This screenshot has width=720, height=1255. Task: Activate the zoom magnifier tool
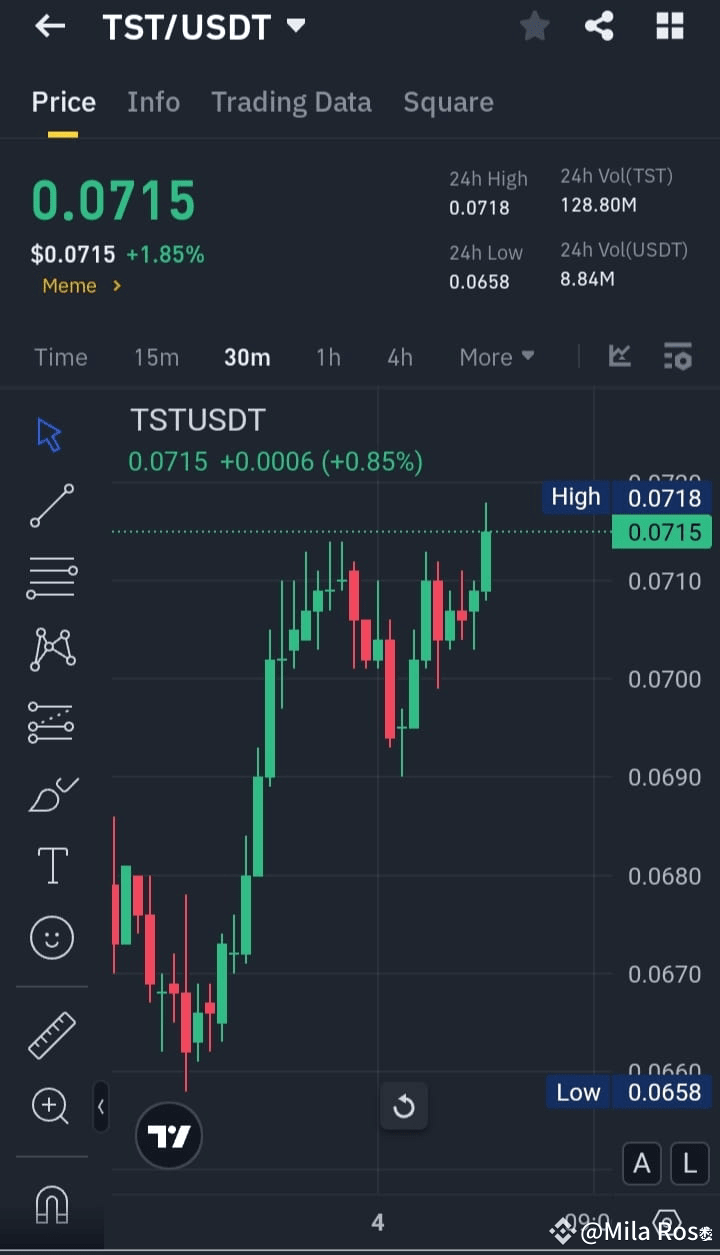click(51, 1106)
